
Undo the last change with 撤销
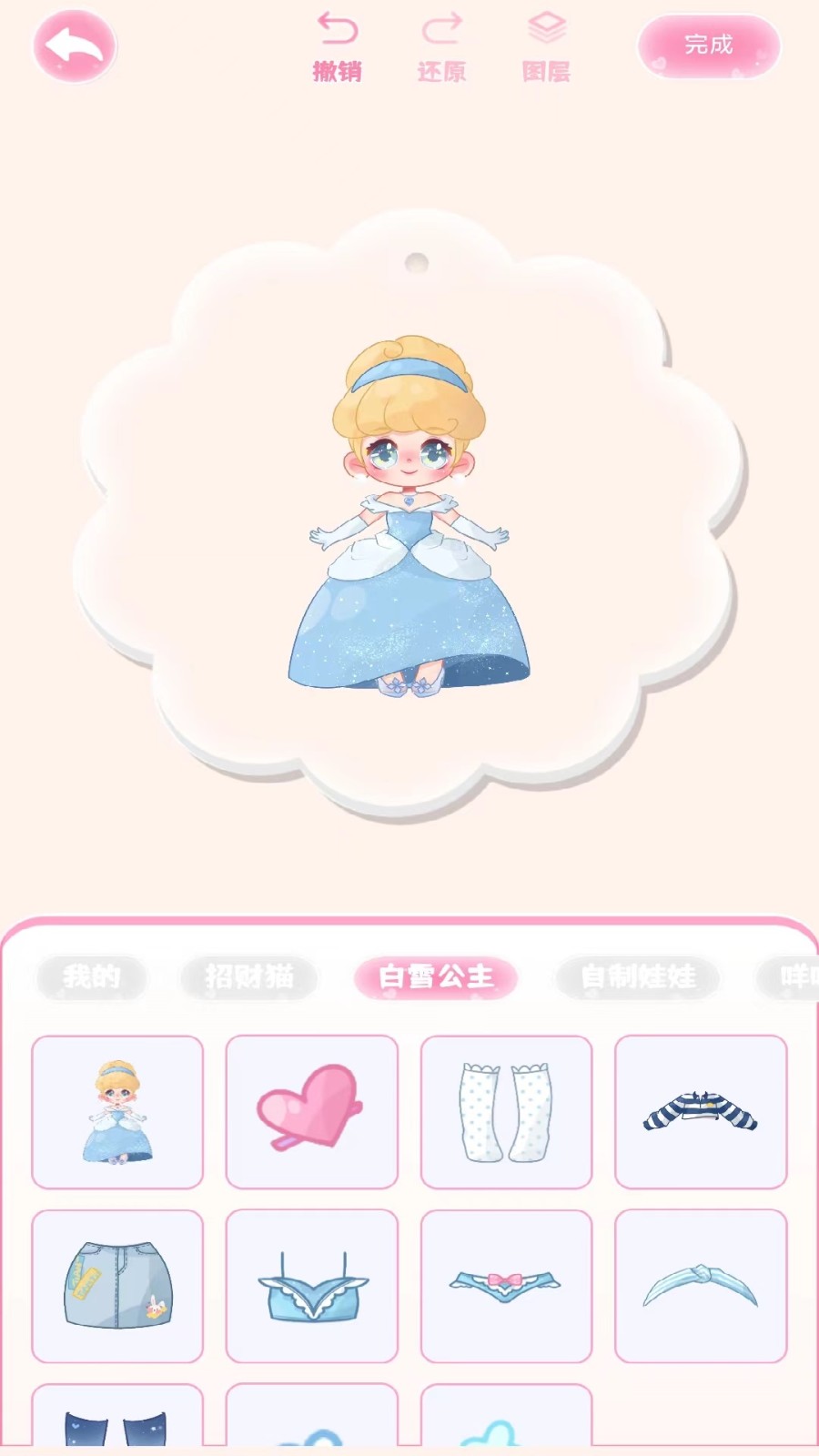tap(338, 45)
